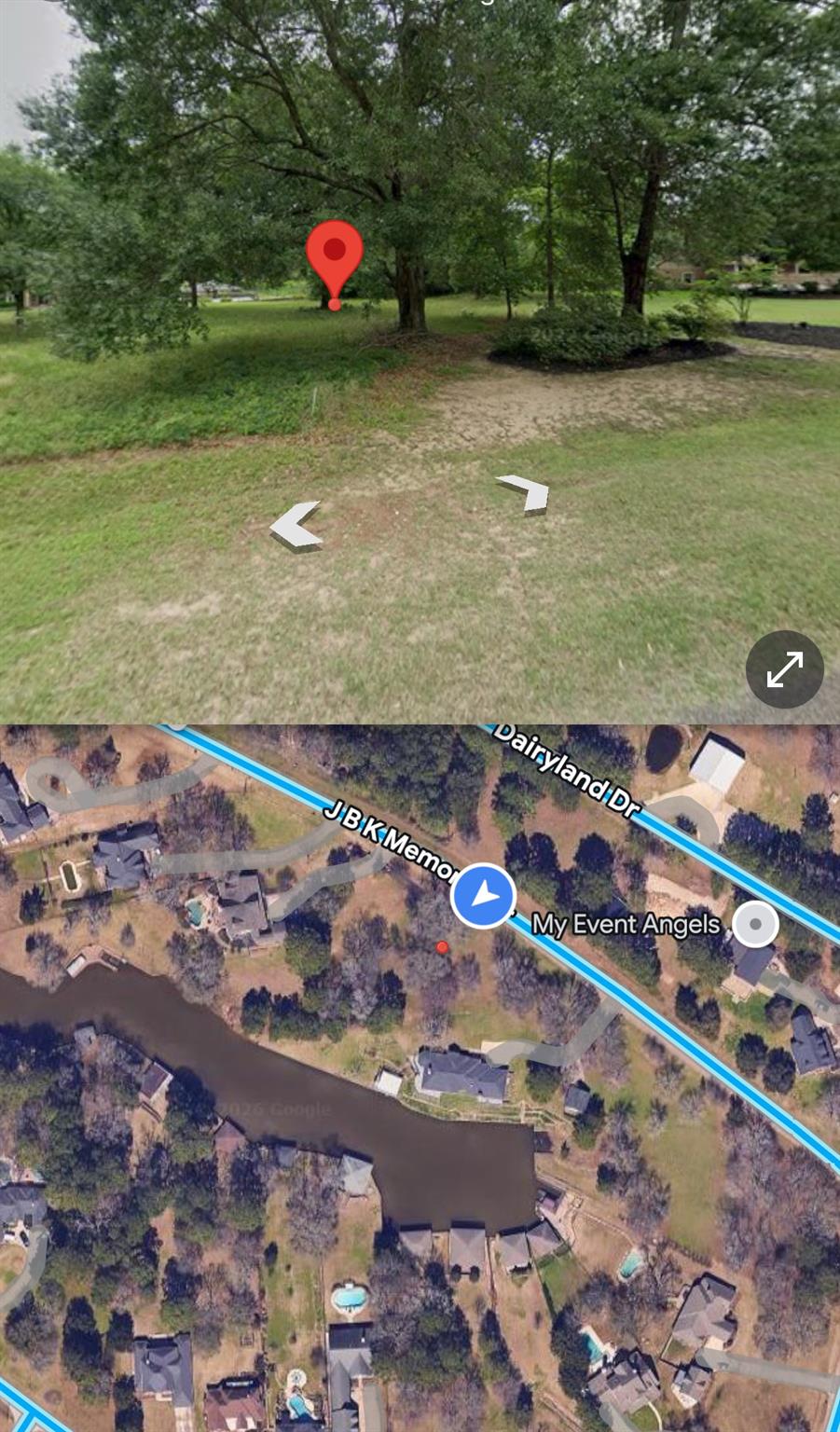Open the My Event Angels place listing

626,924
